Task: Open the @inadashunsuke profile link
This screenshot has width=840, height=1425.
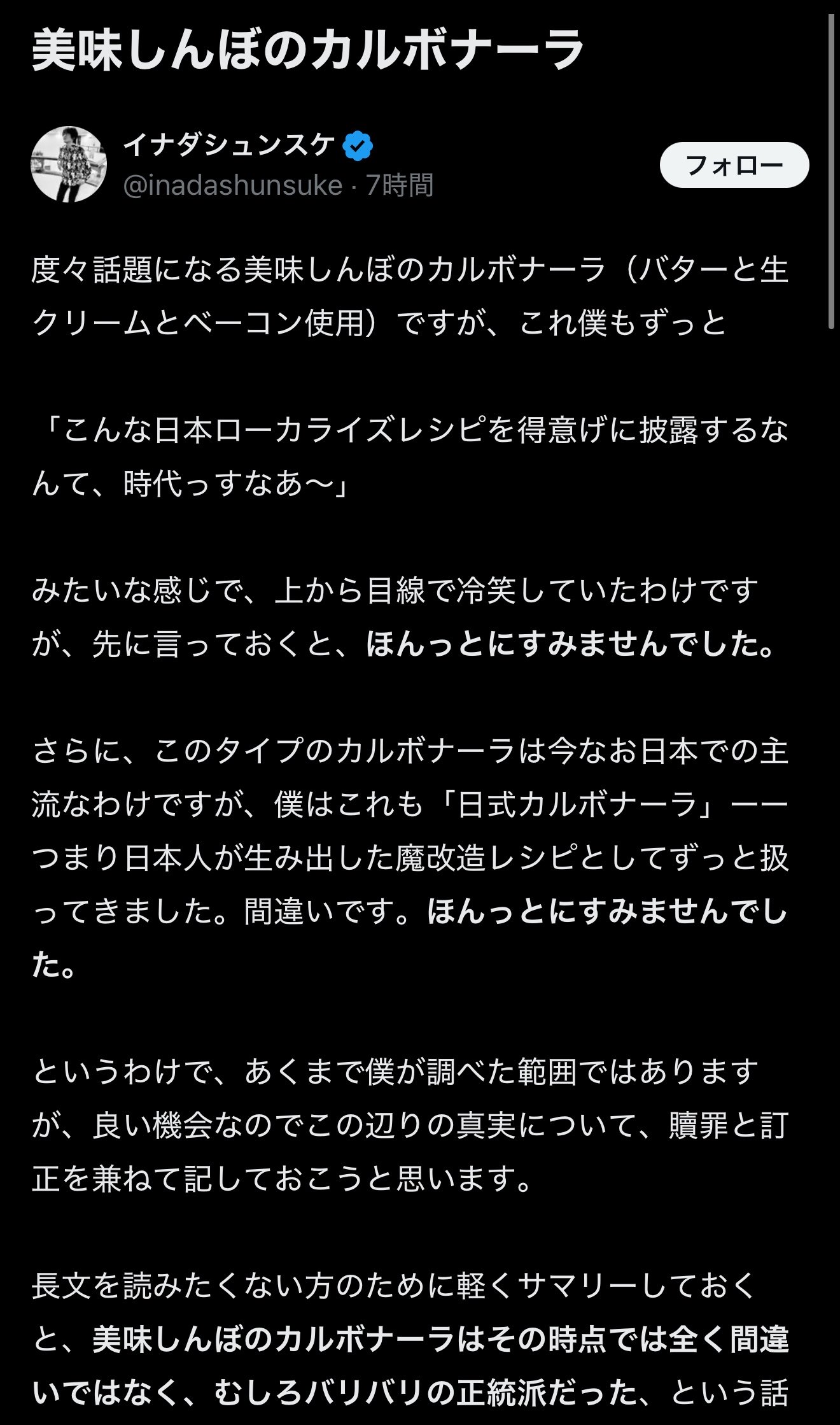Action: coord(233,185)
